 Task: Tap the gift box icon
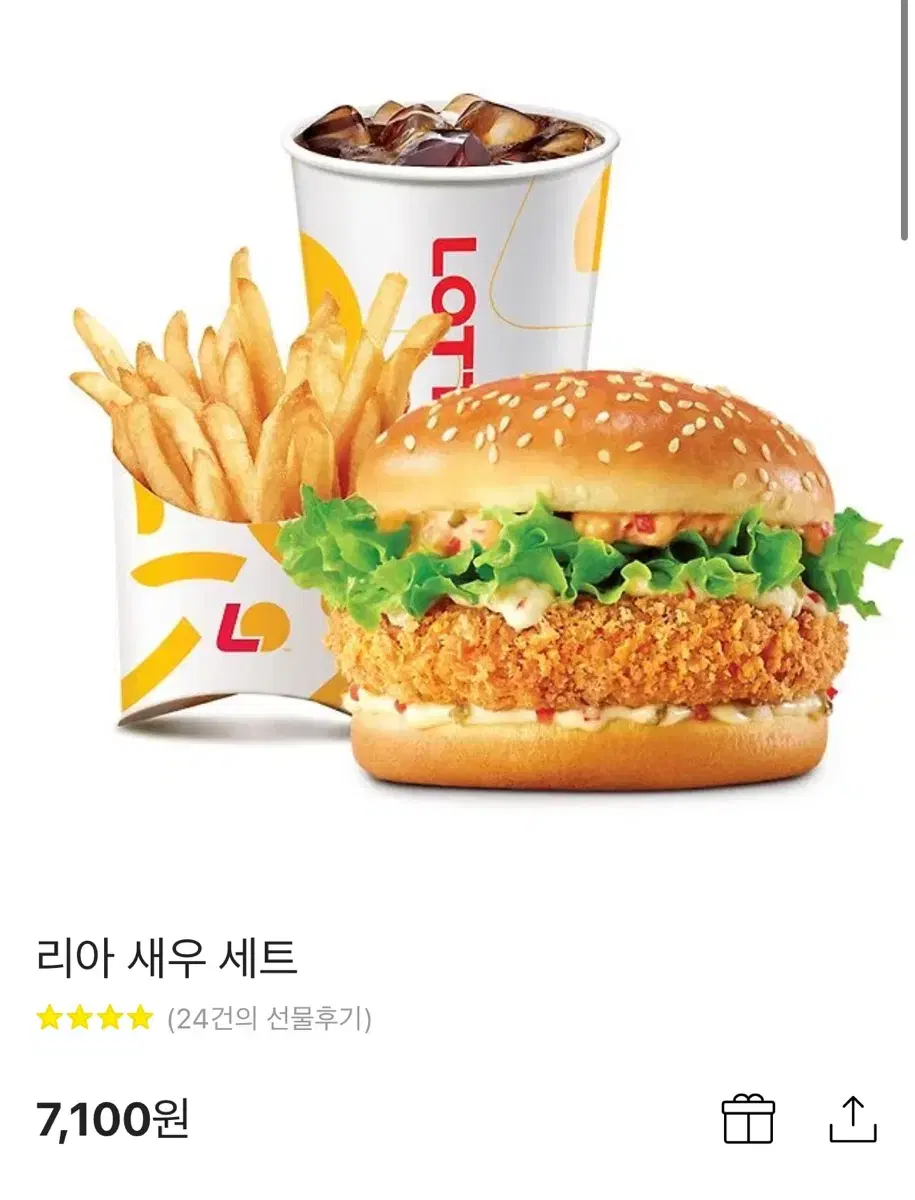point(748,1118)
